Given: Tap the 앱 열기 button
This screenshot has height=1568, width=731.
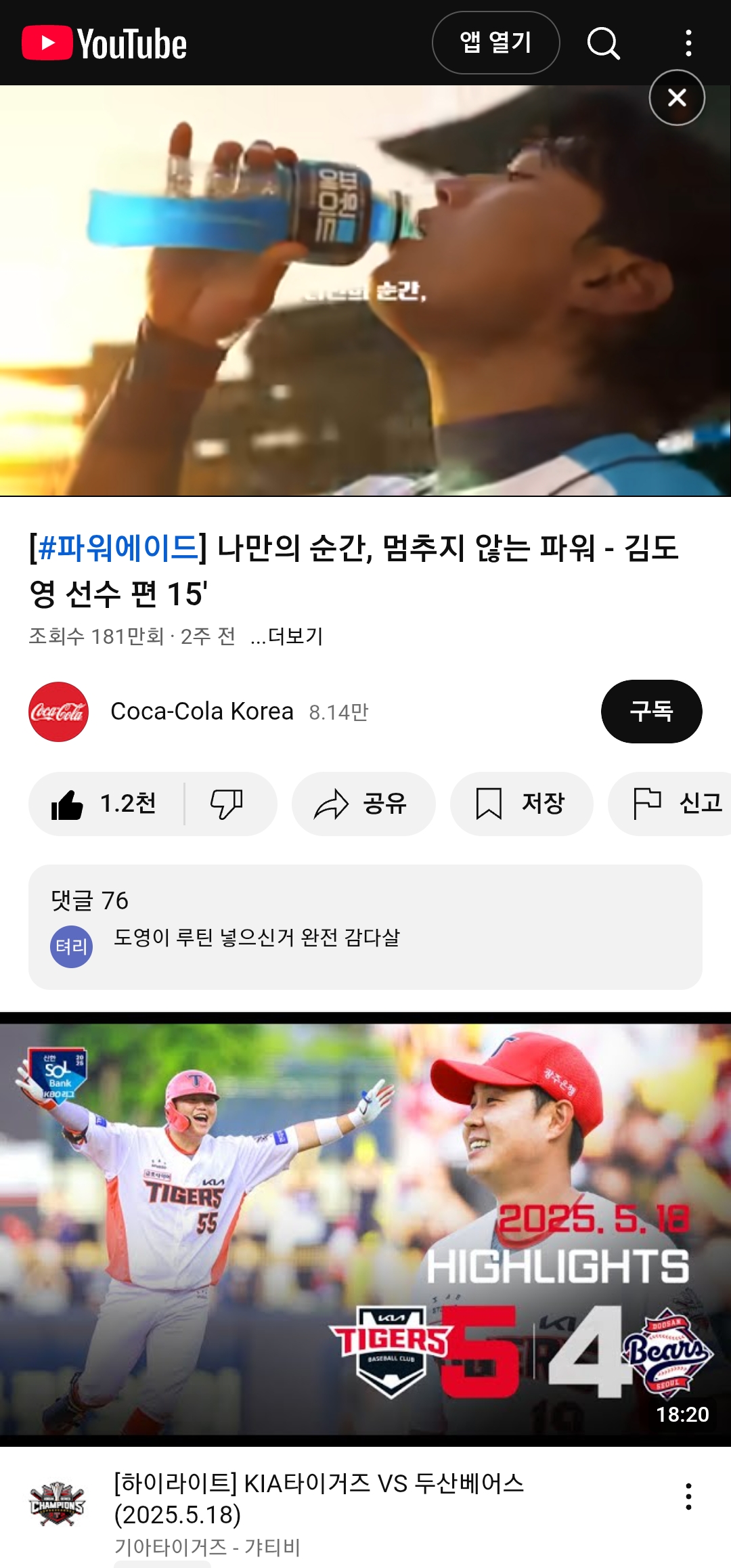Looking at the screenshot, I should point(495,43).
